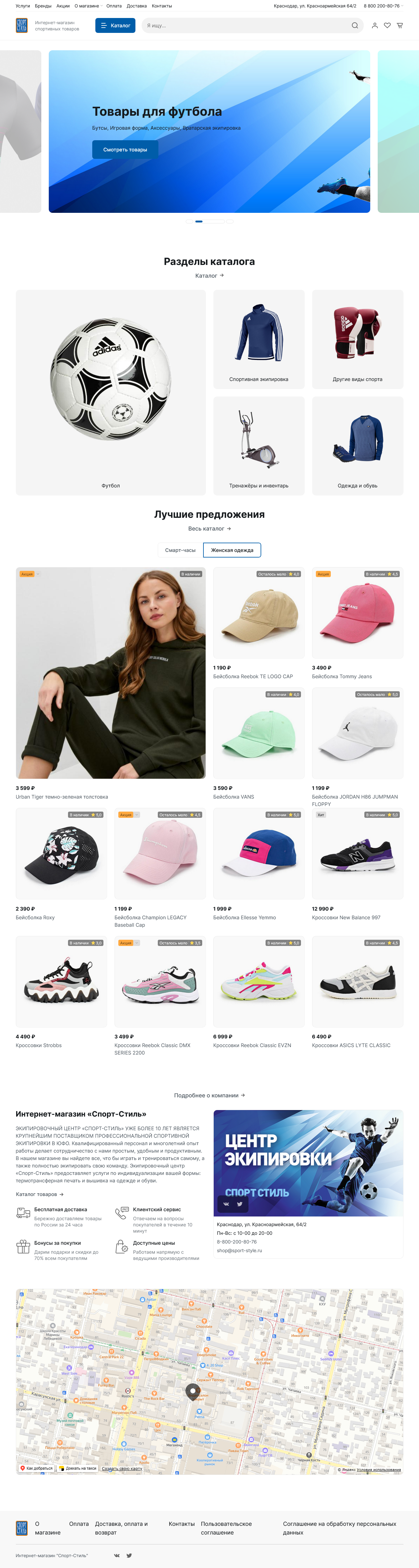Follow the «Весь каталог» link
The image size is (419, 1568).
coord(209,529)
